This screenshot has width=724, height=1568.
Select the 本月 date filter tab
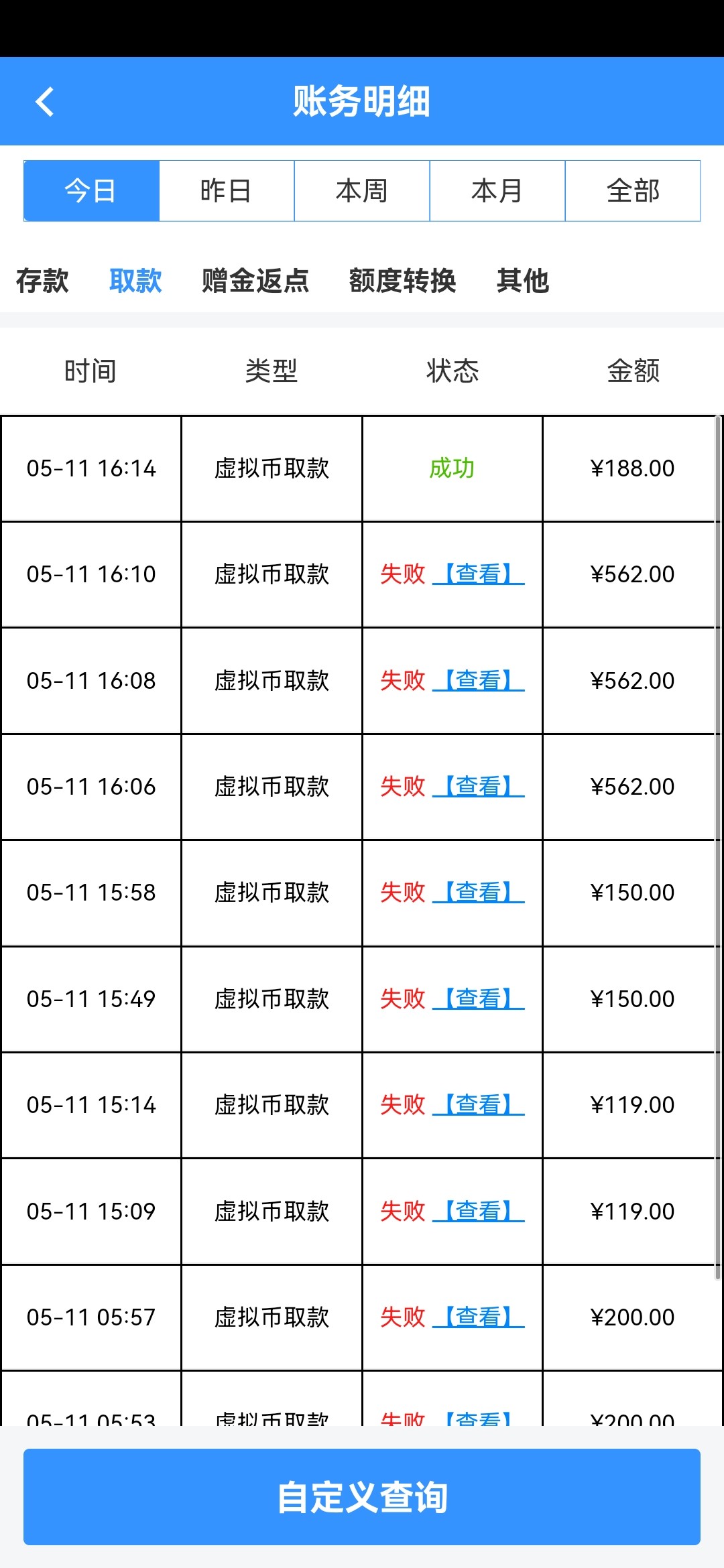pos(497,190)
